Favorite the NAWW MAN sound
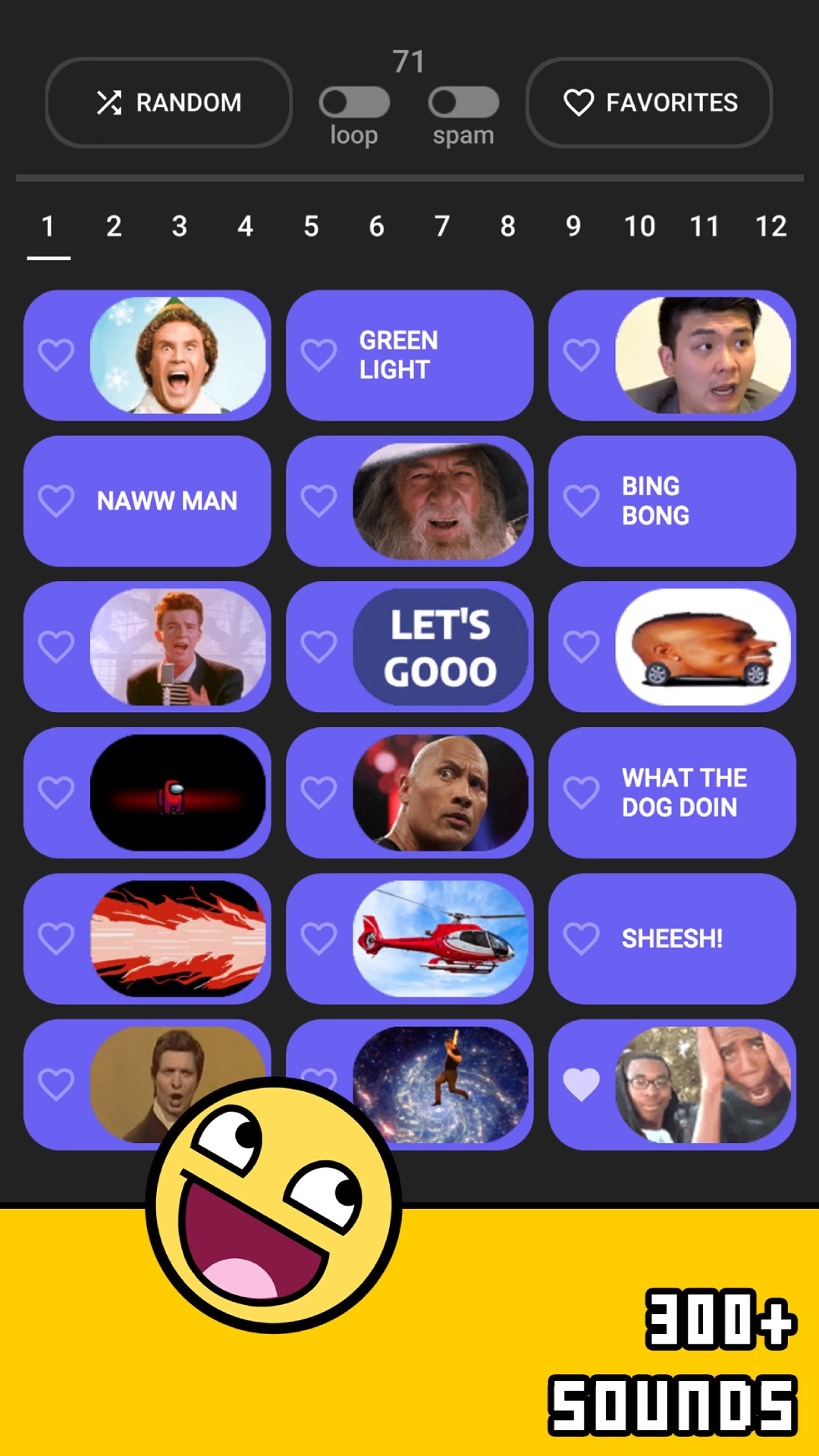 click(x=56, y=500)
